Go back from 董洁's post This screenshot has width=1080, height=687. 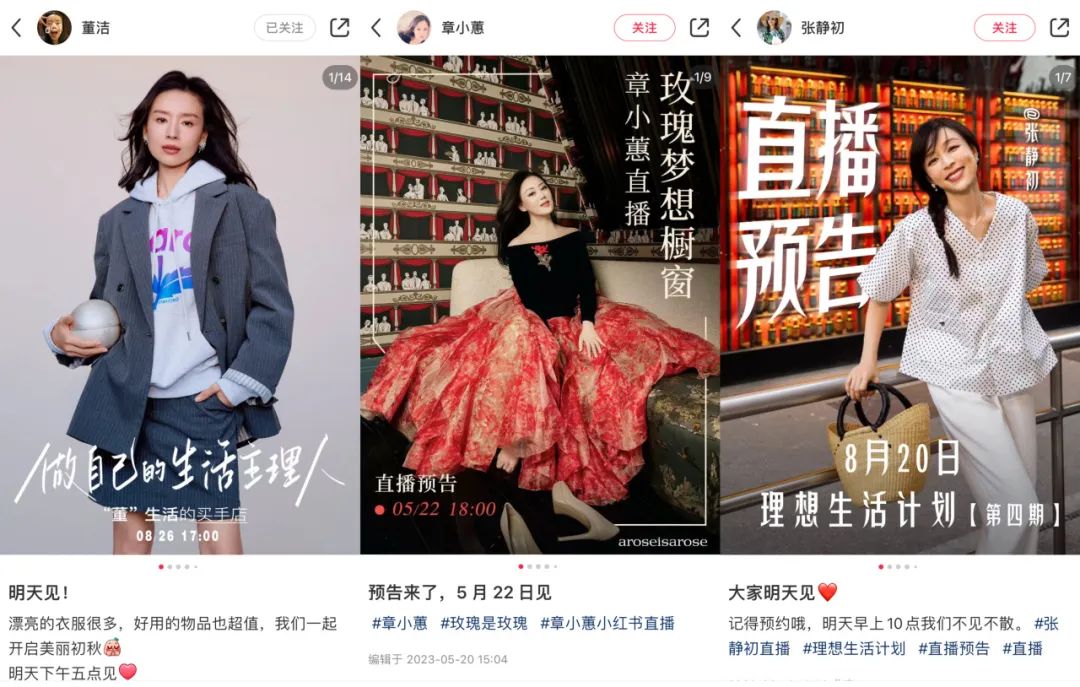click(x=16, y=28)
